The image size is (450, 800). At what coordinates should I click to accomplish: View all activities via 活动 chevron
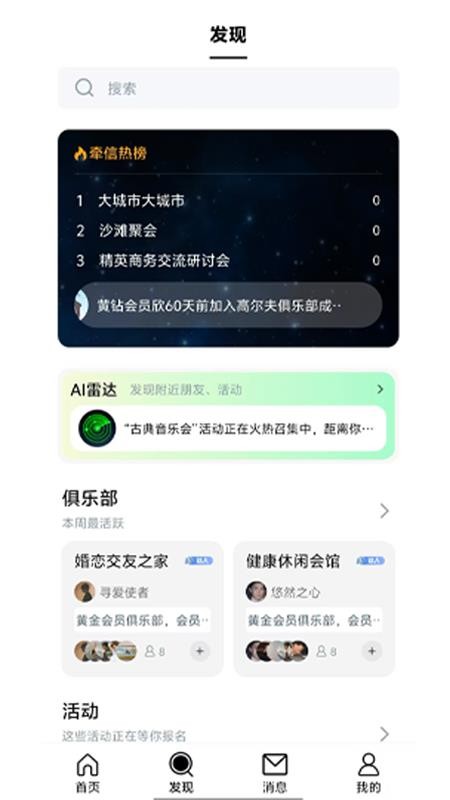point(384,734)
